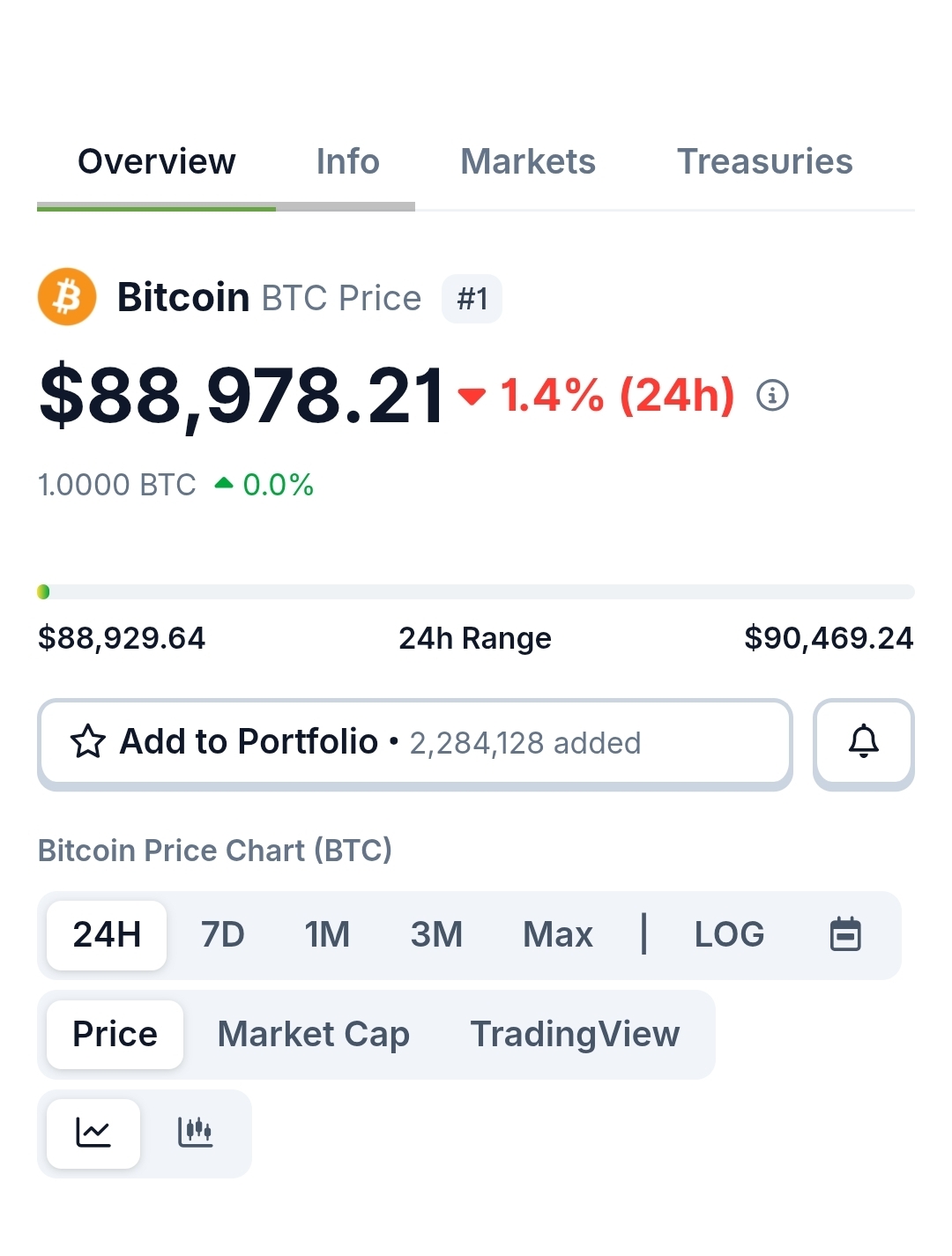Select the 24H chart range

107,934
